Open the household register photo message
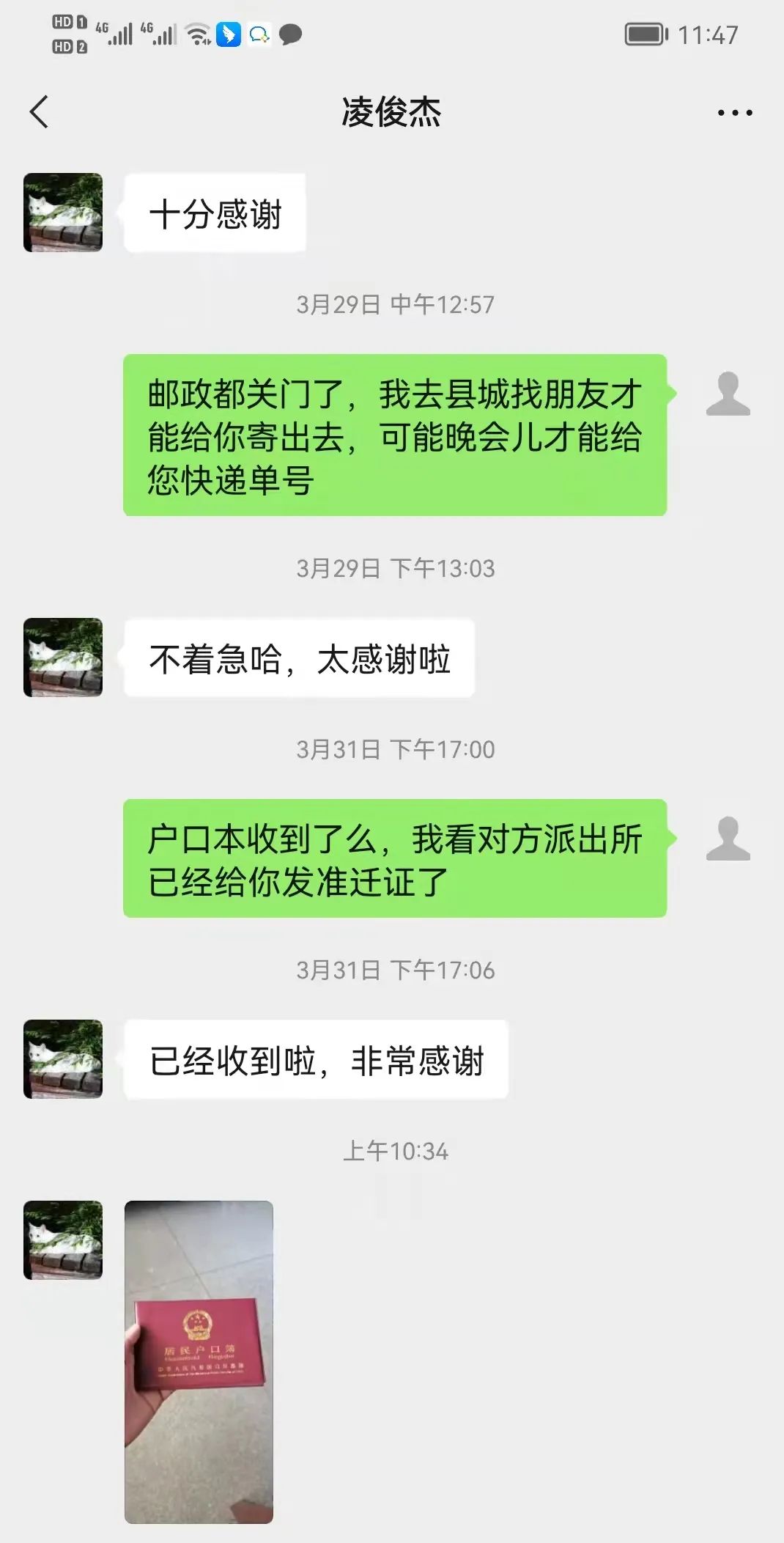 pyautogui.click(x=199, y=1361)
